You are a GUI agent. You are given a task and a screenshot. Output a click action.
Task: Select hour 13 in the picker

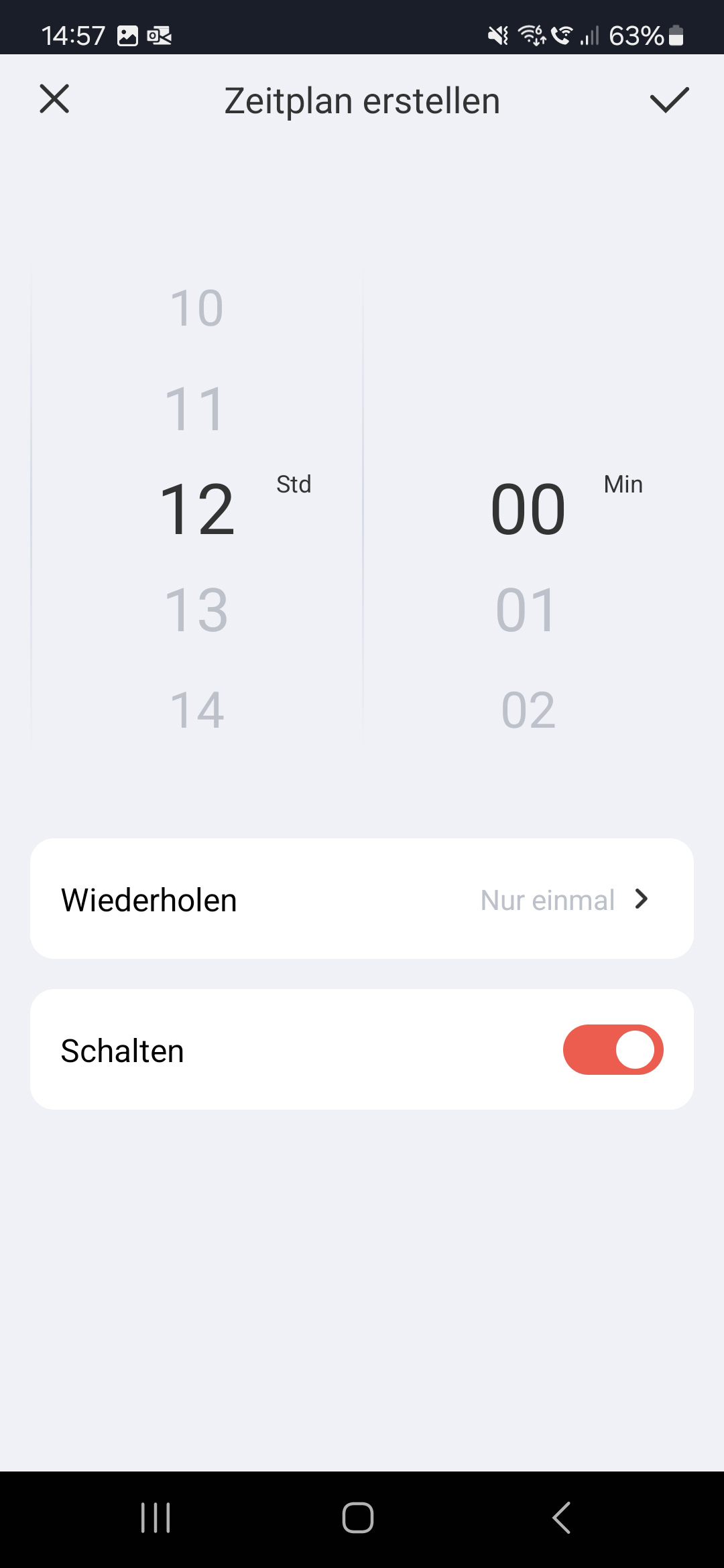pos(196,610)
